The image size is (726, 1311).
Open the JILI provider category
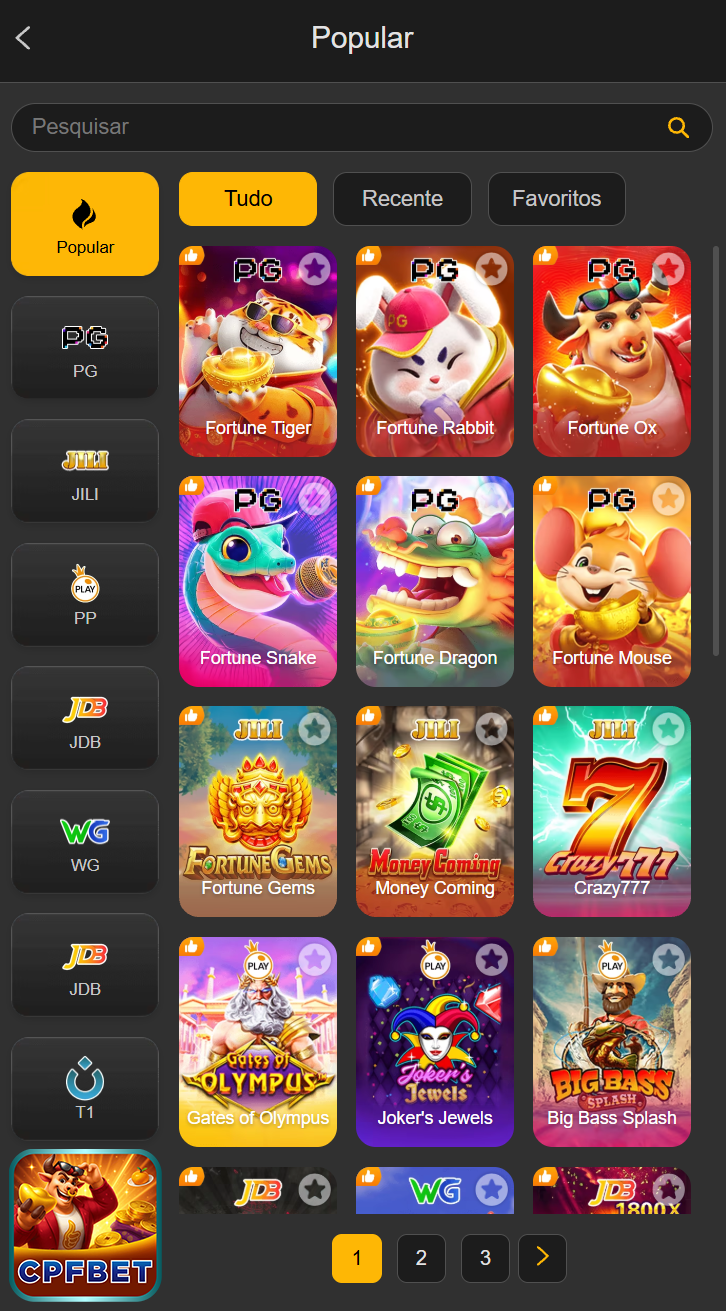pyautogui.click(x=85, y=471)
